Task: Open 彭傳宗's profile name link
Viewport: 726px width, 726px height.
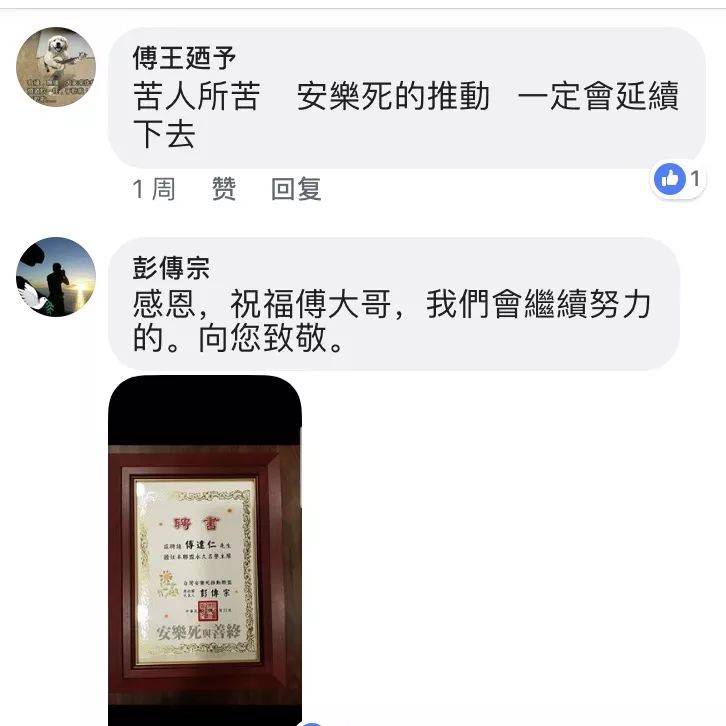Action: [171, 268]
